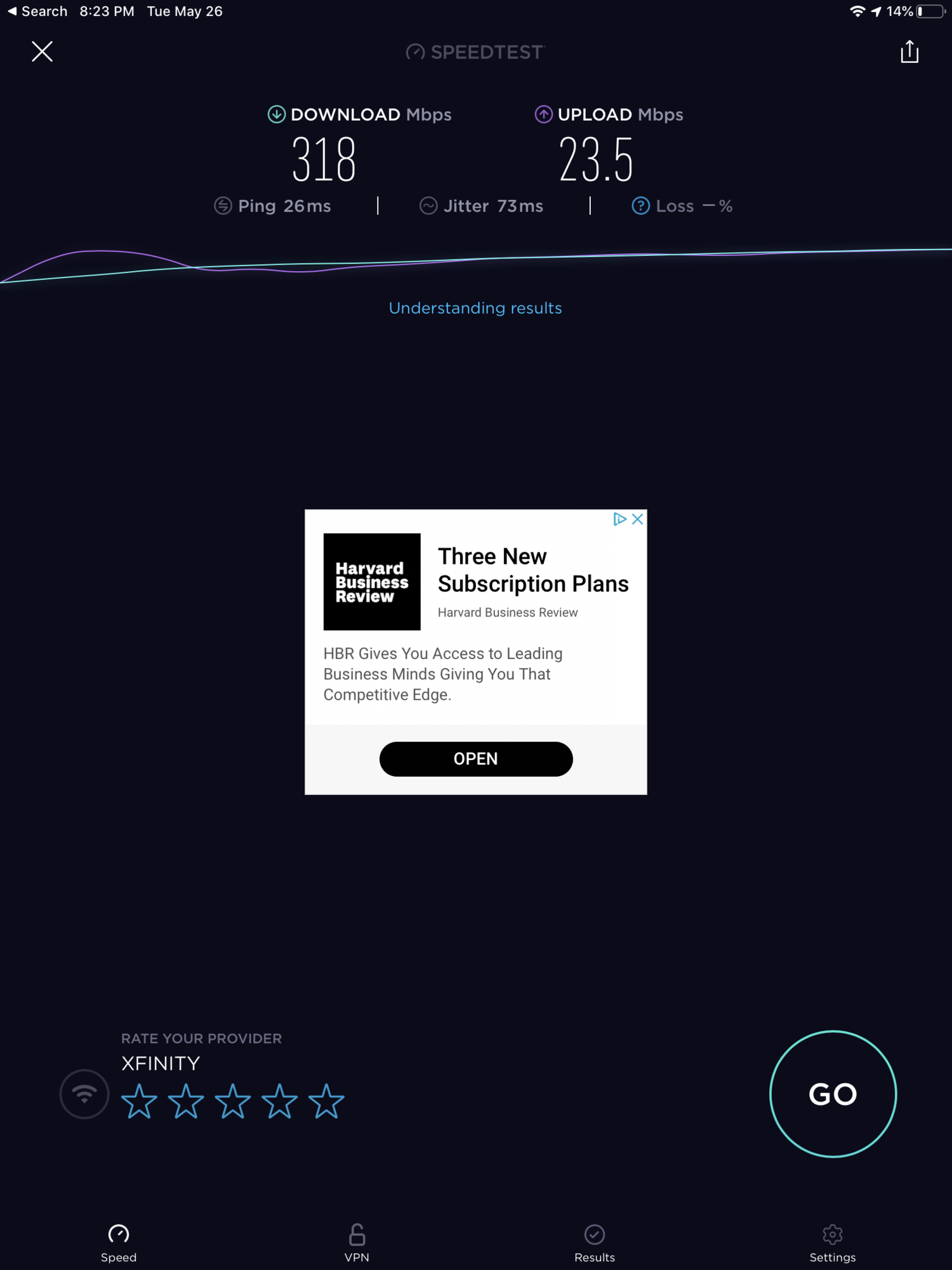Switch to the Results tab

pos(595,1243)
